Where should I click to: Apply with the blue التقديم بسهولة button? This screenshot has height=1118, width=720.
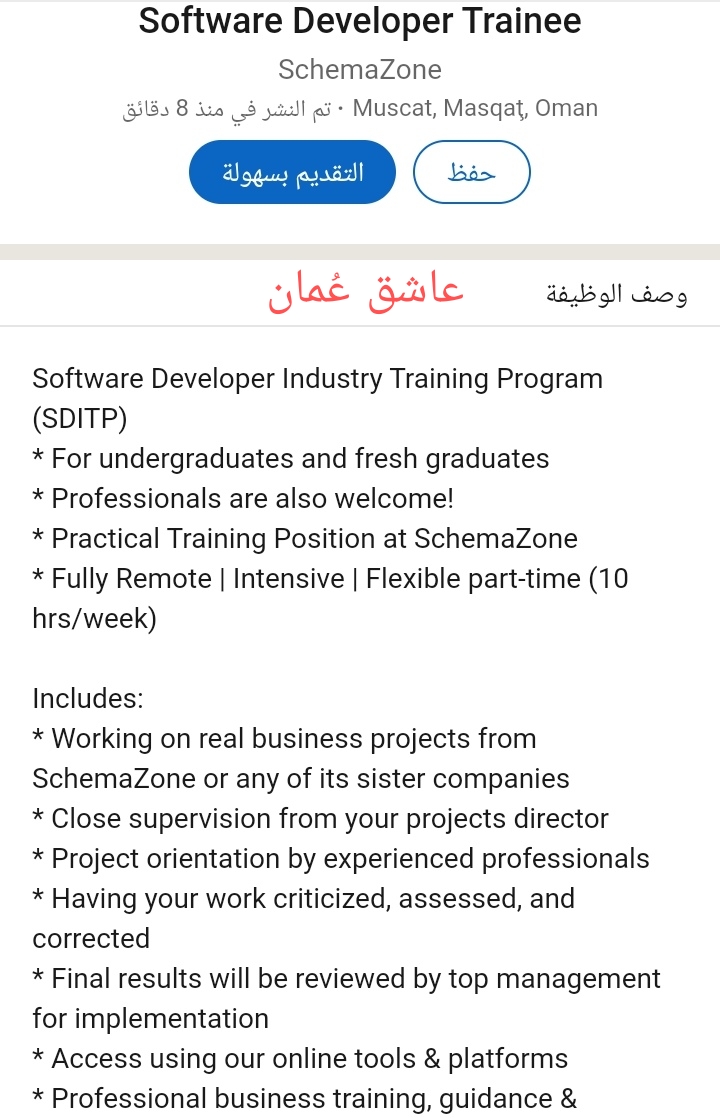point(292,172)
